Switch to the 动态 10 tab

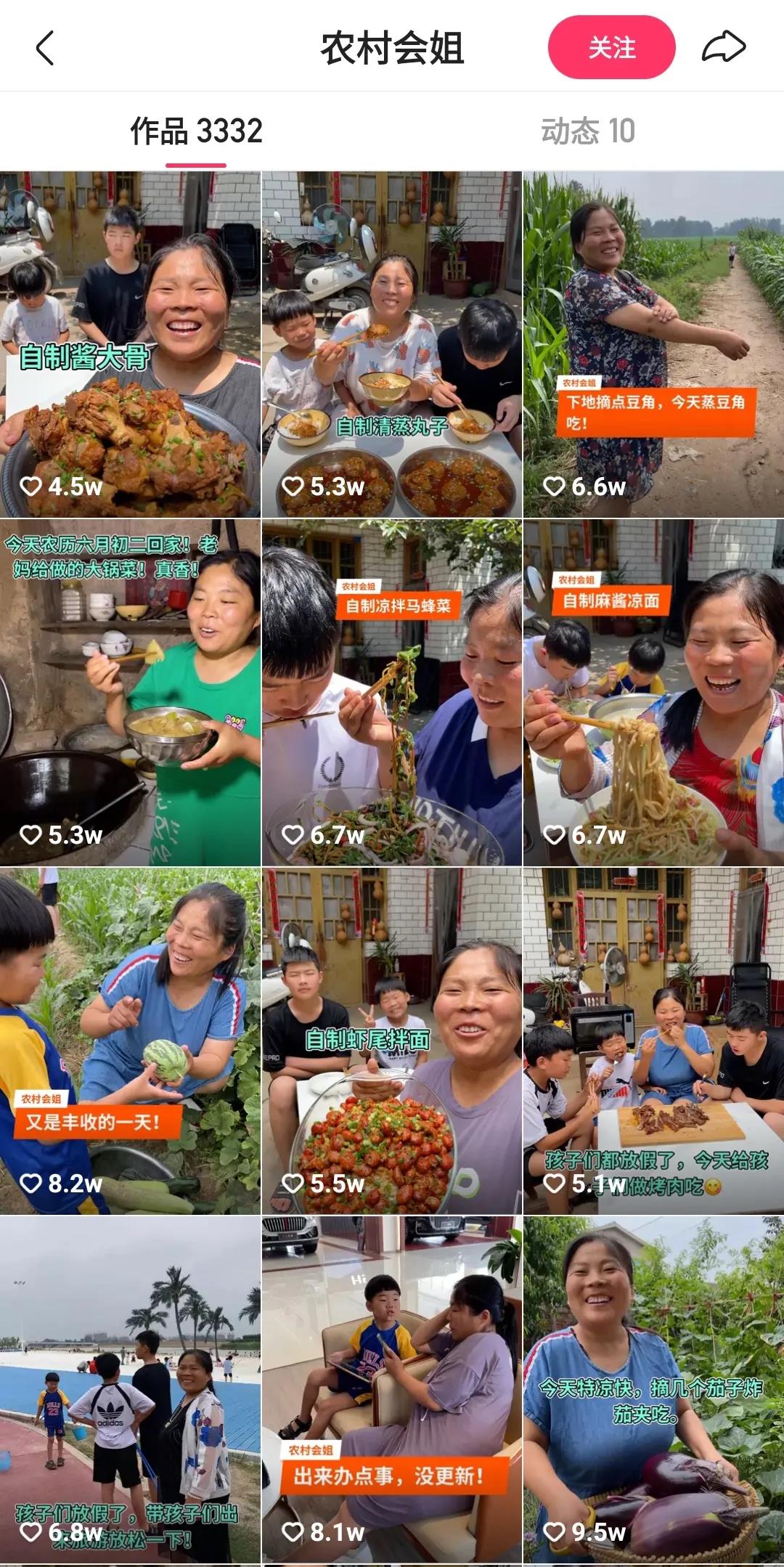point(587,131)
